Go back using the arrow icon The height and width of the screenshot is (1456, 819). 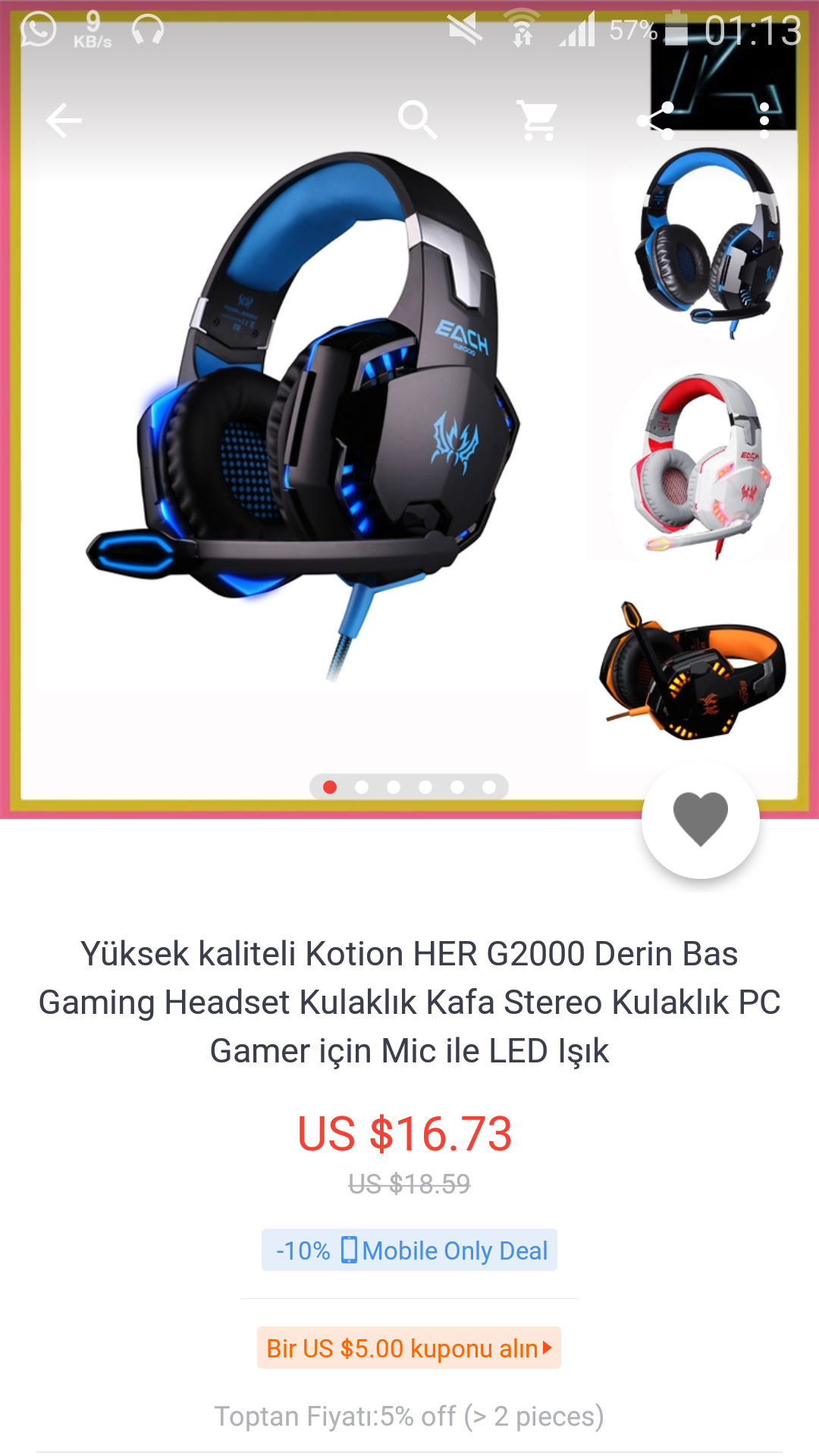(64, 121)
